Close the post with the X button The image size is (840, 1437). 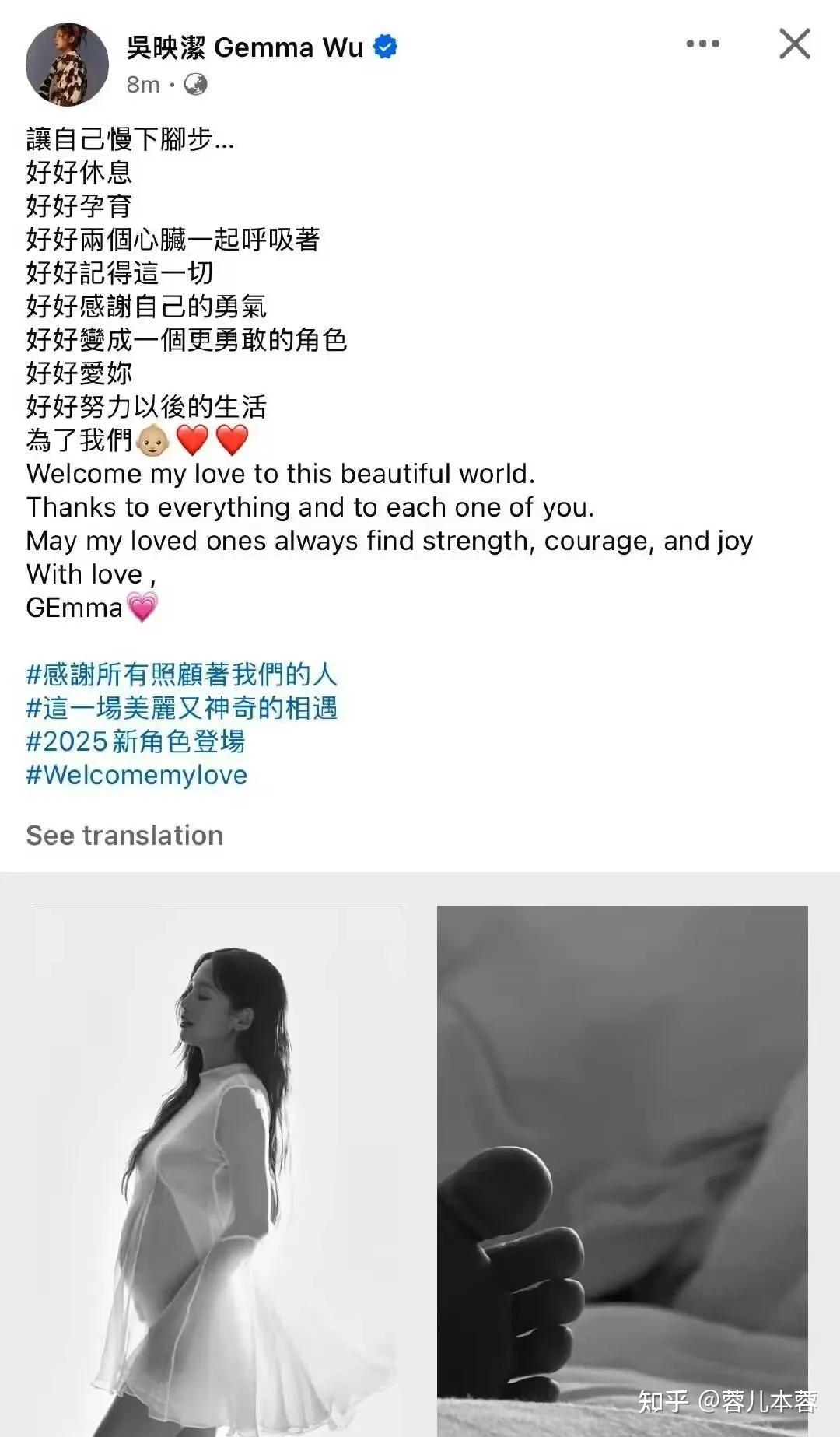pos(794,44)
